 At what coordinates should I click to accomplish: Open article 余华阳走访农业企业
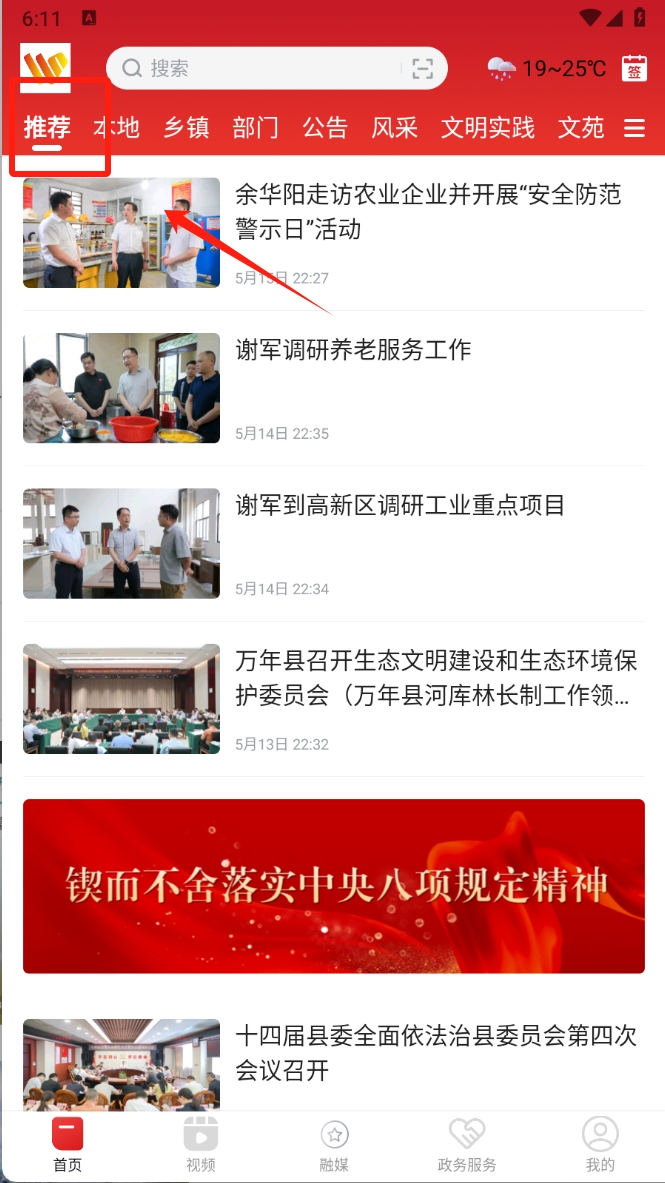pos(428,212)
